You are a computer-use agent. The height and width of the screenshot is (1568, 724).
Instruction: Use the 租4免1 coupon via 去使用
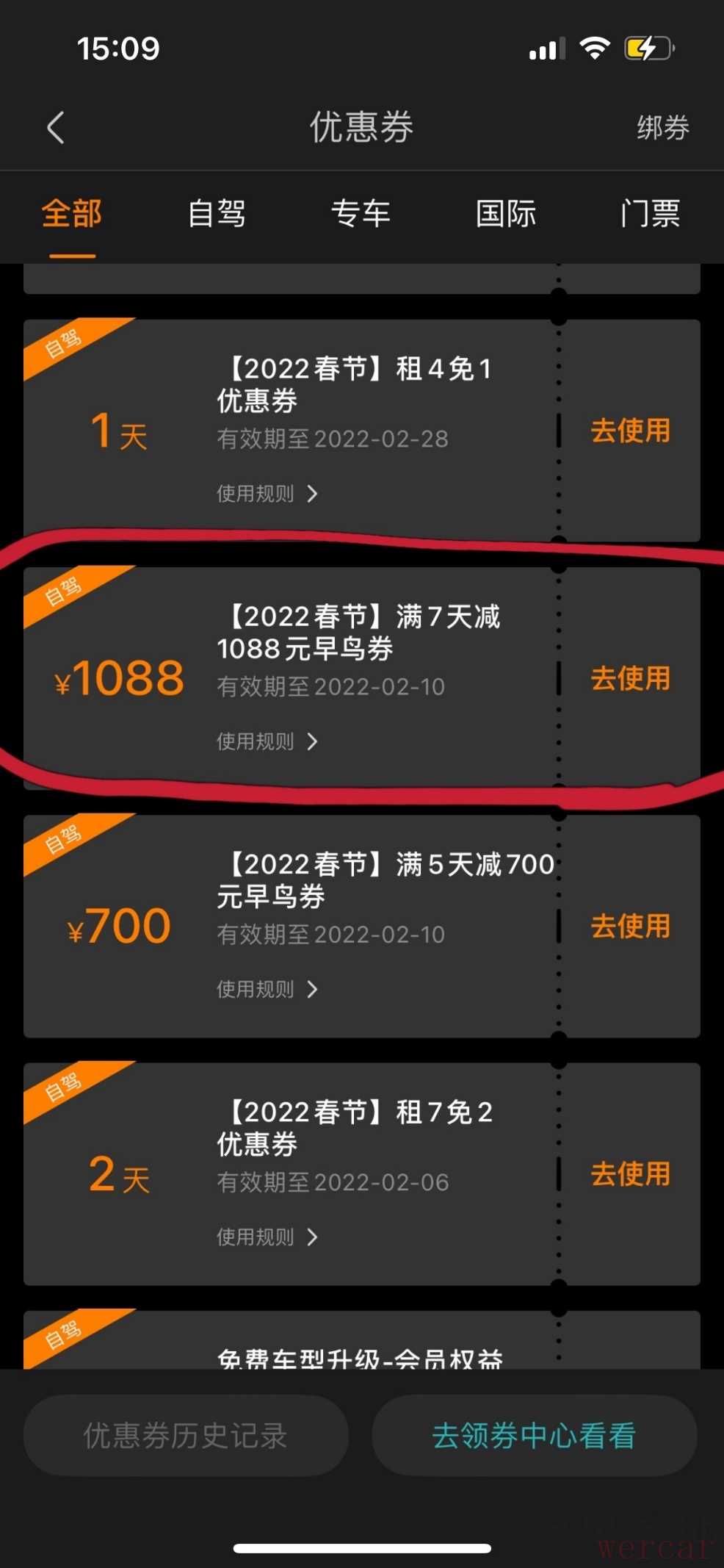coord(631,431)
